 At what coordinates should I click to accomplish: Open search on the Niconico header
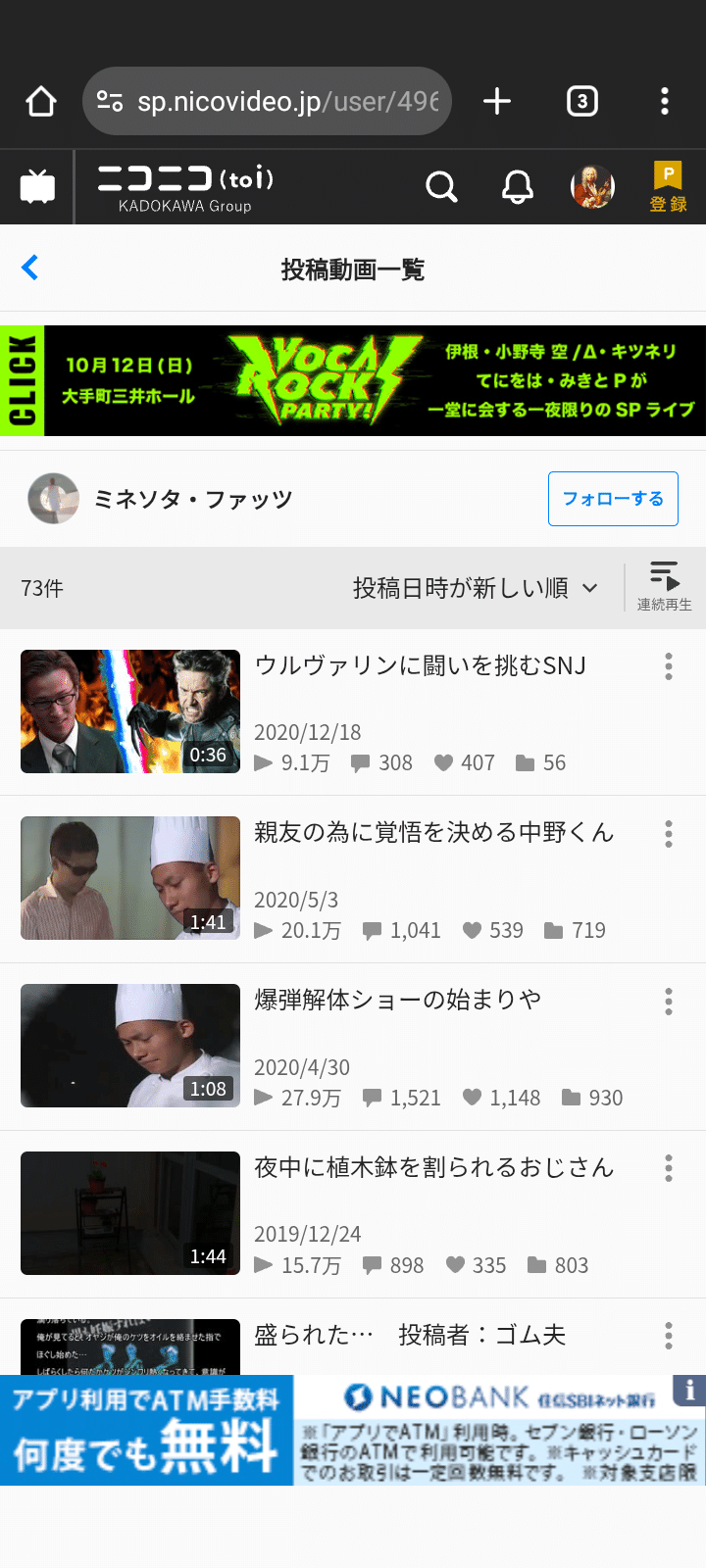[x=440, y=186]
